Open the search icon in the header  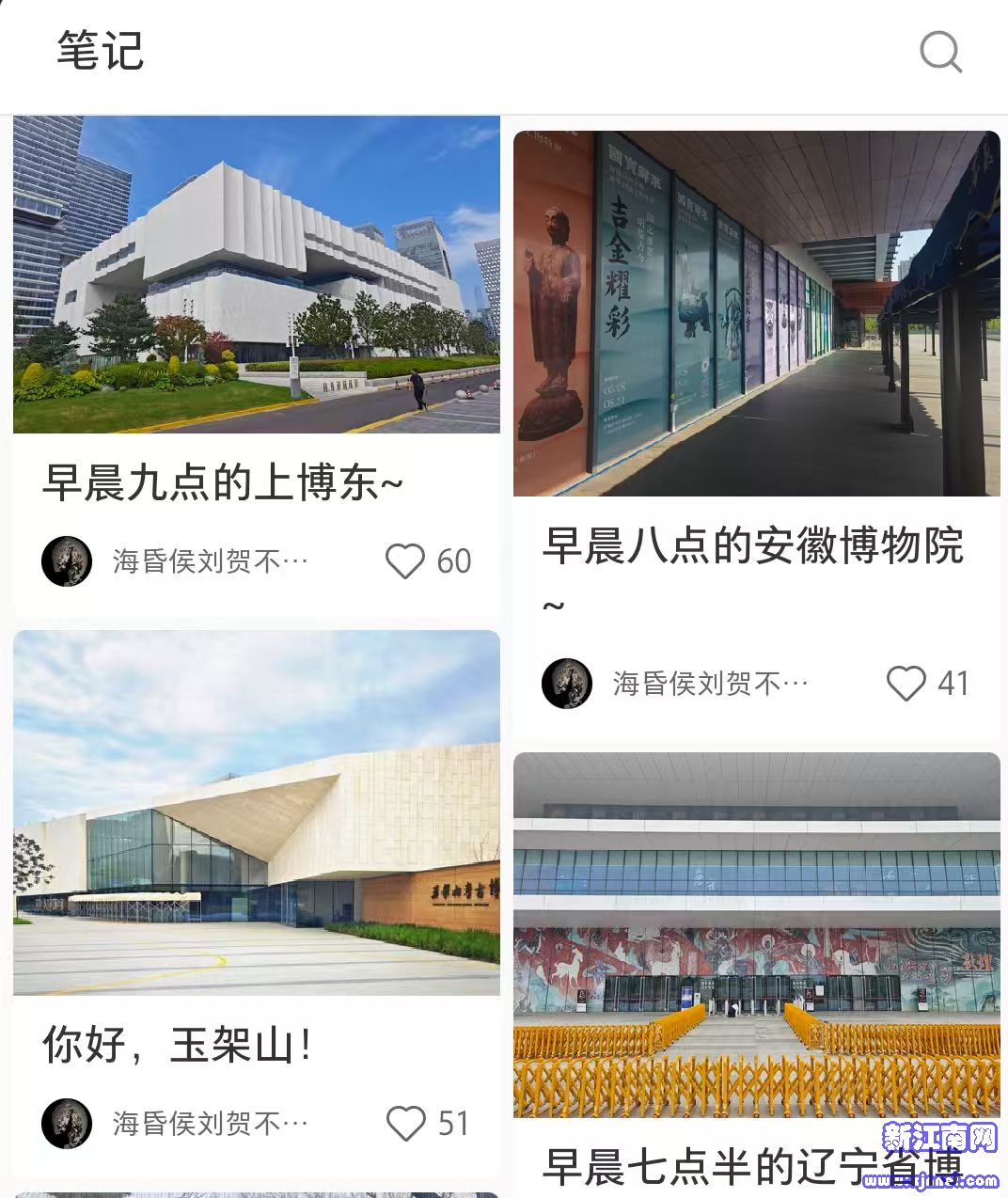940,52
